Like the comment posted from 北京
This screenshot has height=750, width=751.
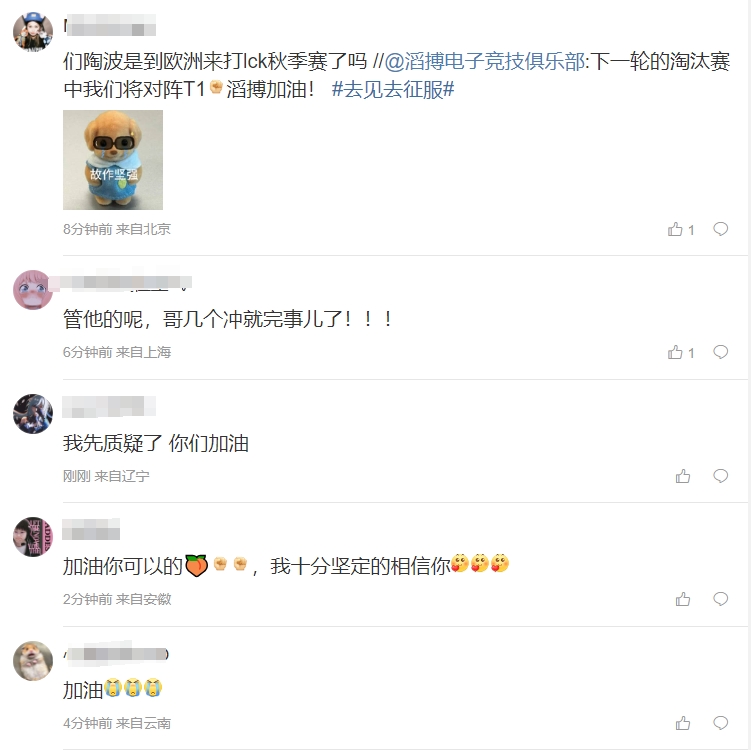(675, 229)
